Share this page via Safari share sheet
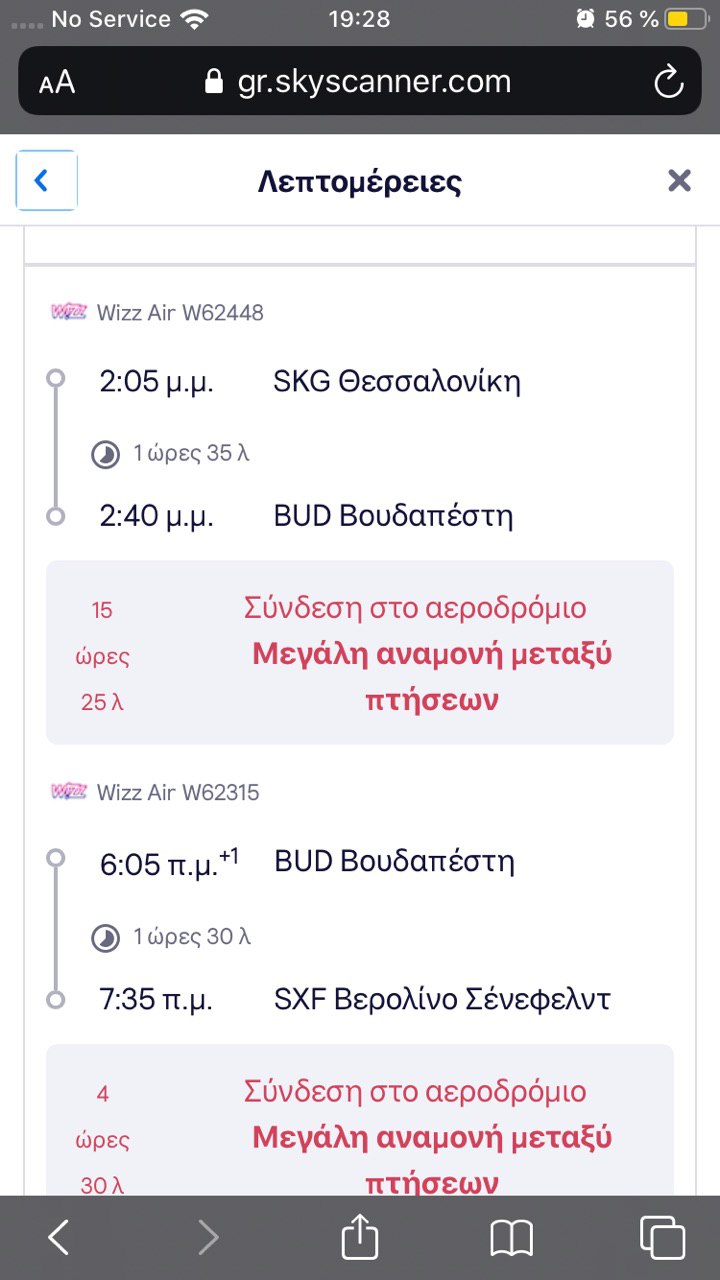Screen dimensions: 720x1280 360,1238
